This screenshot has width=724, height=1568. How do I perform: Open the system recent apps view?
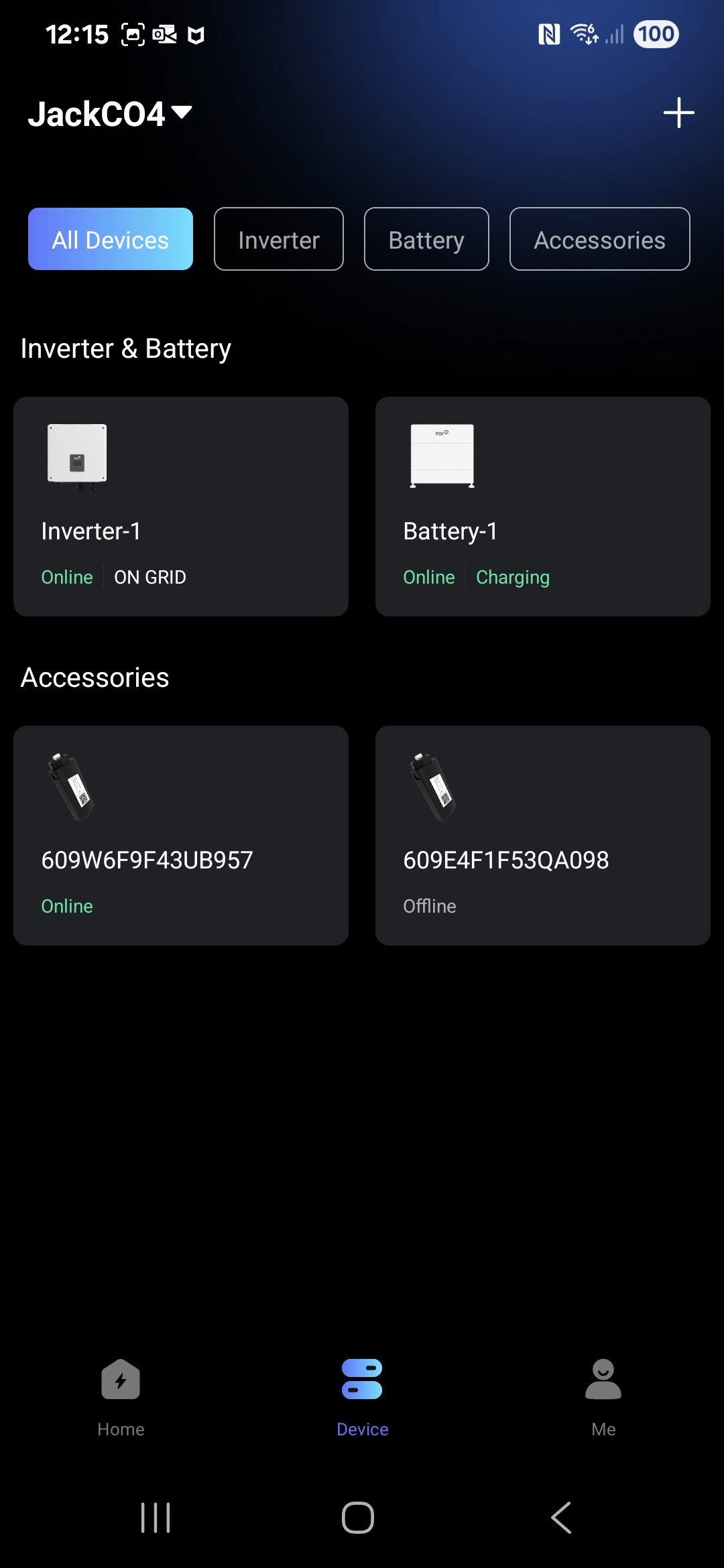point(156,1518)
